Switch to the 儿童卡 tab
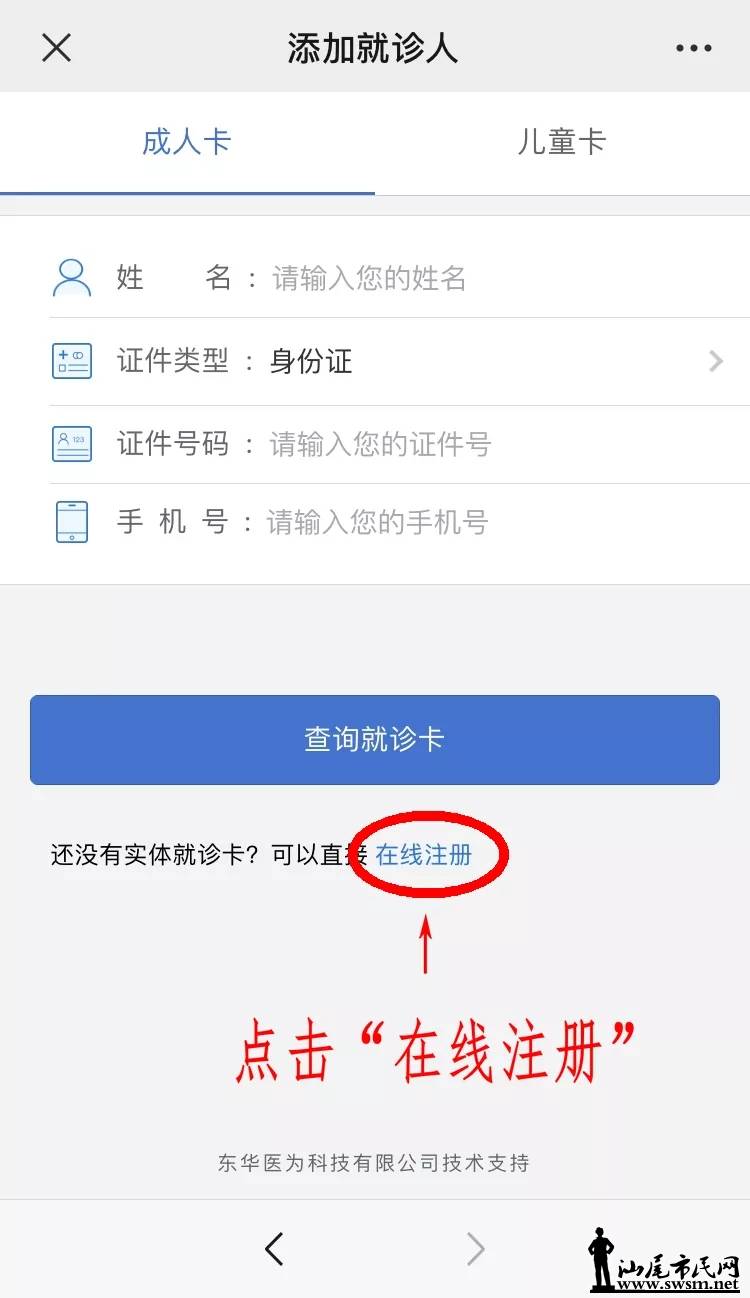Screen dimensions: 750x1298 [561, 142]
